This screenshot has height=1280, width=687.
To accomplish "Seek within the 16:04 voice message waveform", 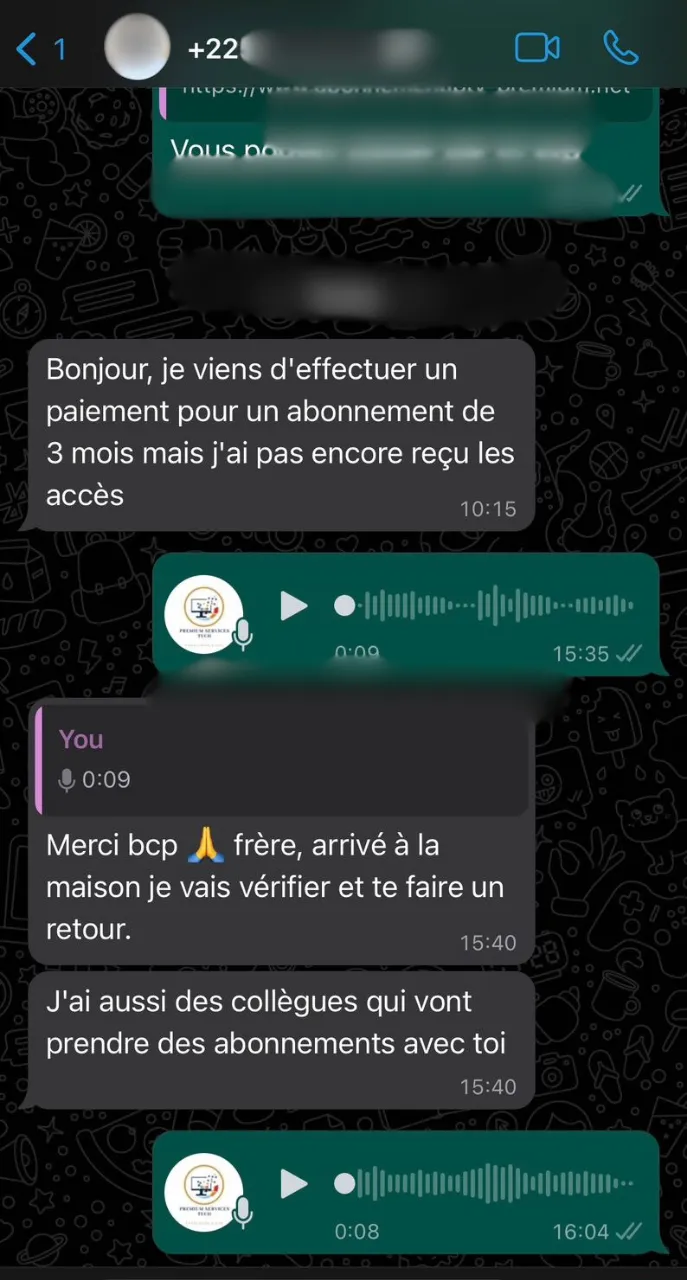I will 490,1184.
